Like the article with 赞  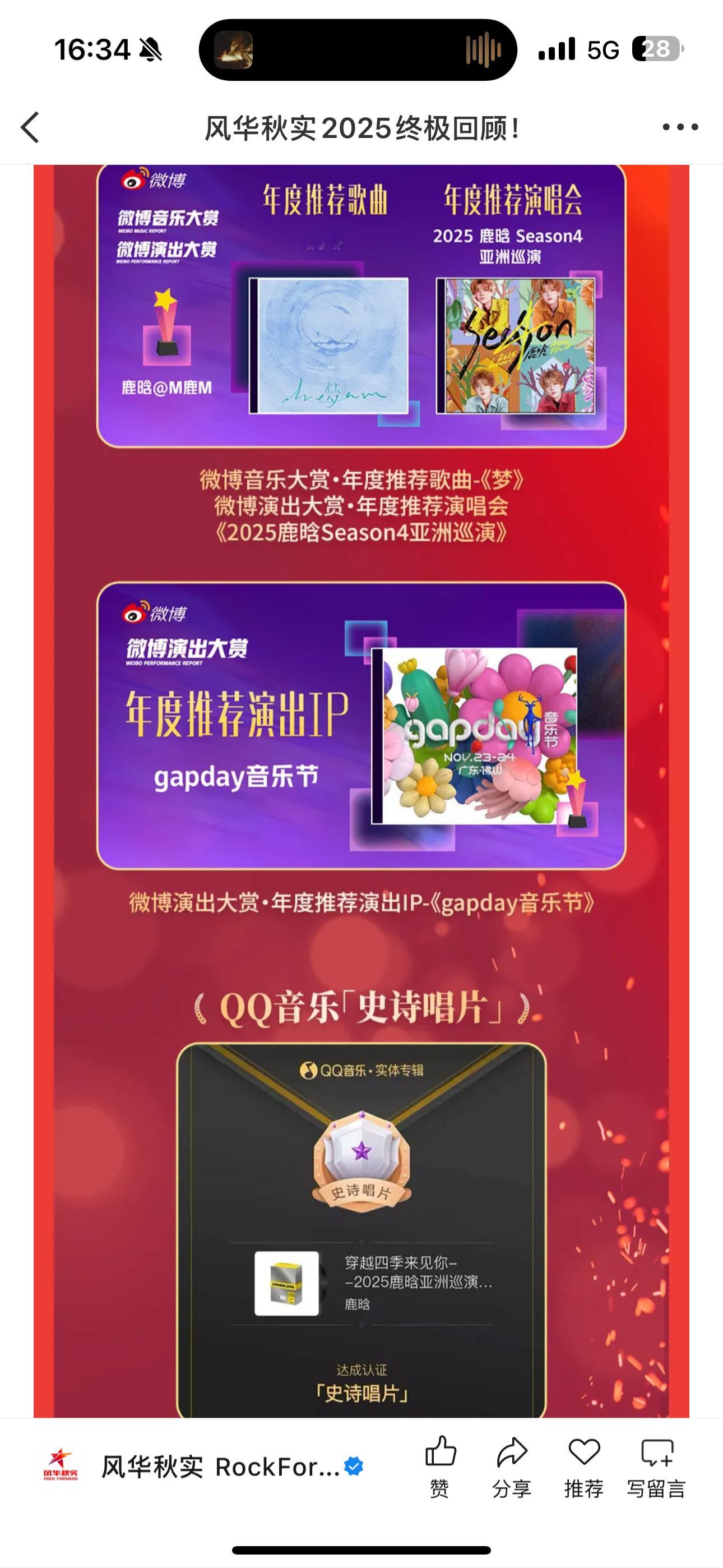(x=440, y=1467)
